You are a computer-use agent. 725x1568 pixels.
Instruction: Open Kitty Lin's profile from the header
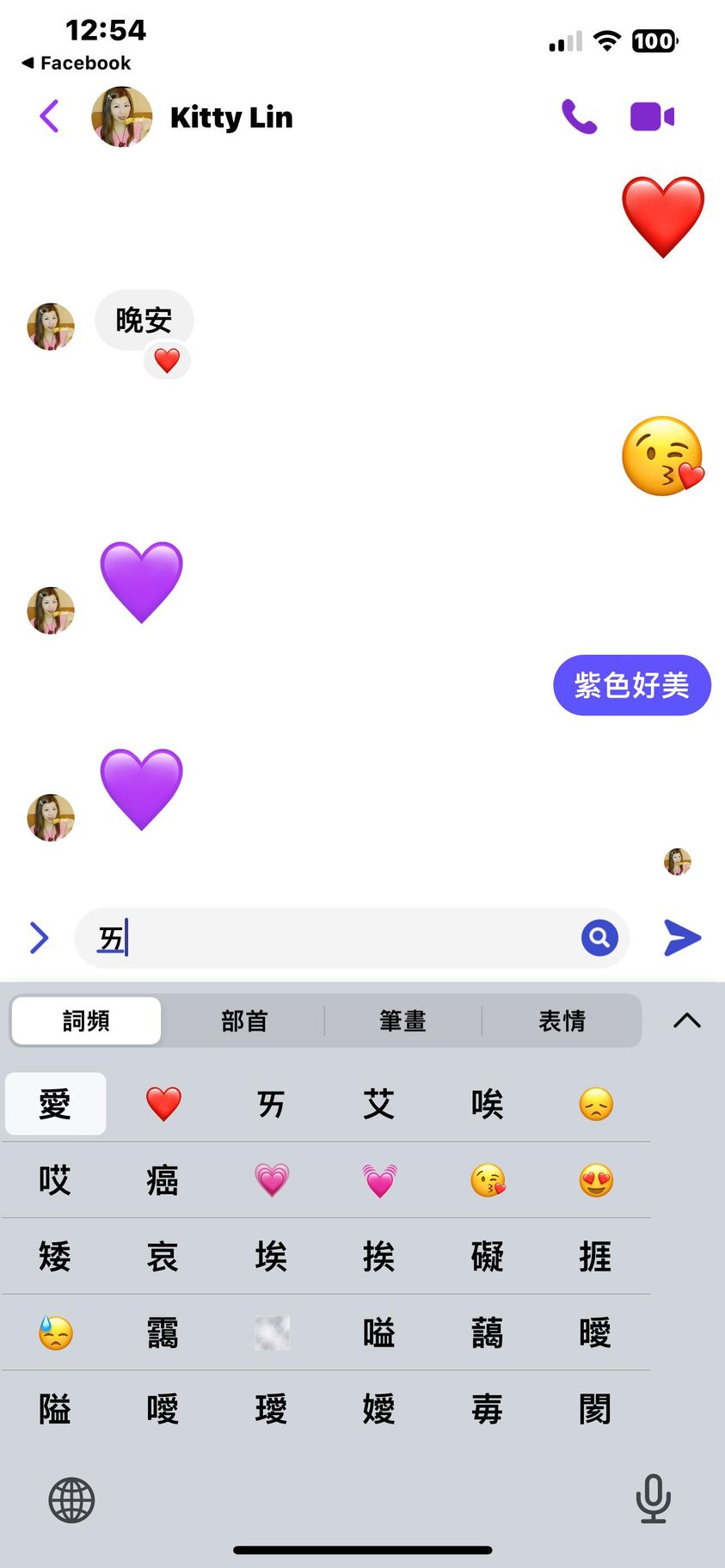[x=230, y=117]
